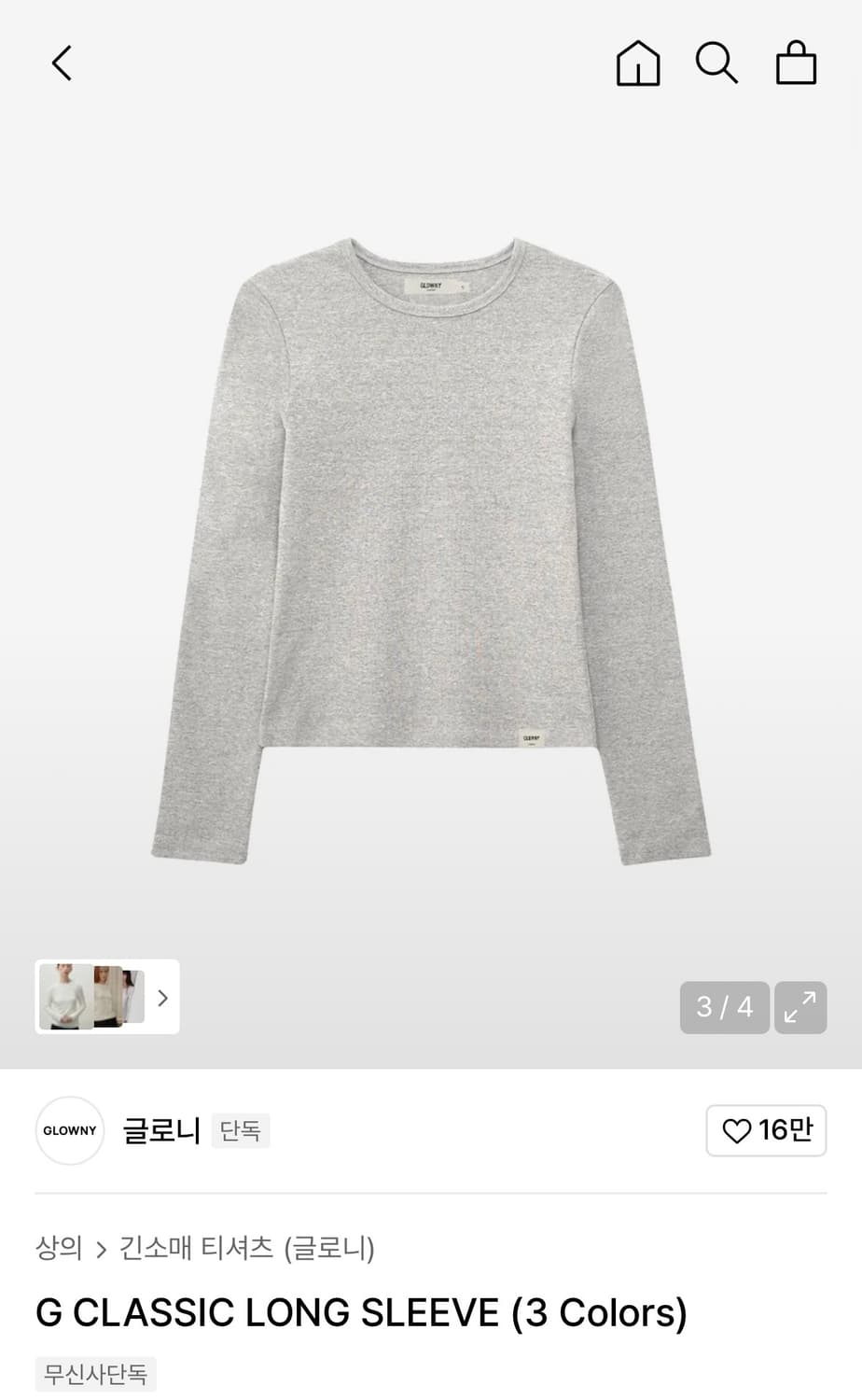Open search with the magnifier icon
Screen dimensions: 862x1400
[716, 63]
